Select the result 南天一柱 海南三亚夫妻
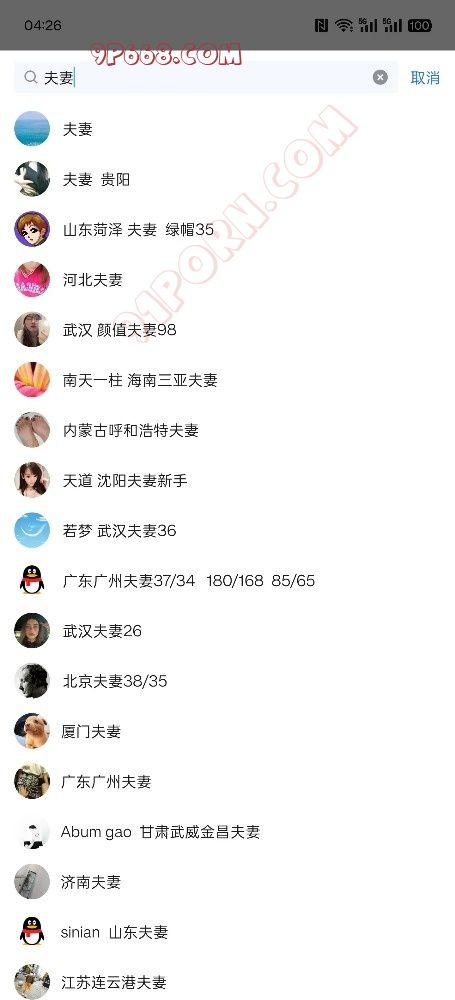The image size is (455, 1000). click(227, 380)
